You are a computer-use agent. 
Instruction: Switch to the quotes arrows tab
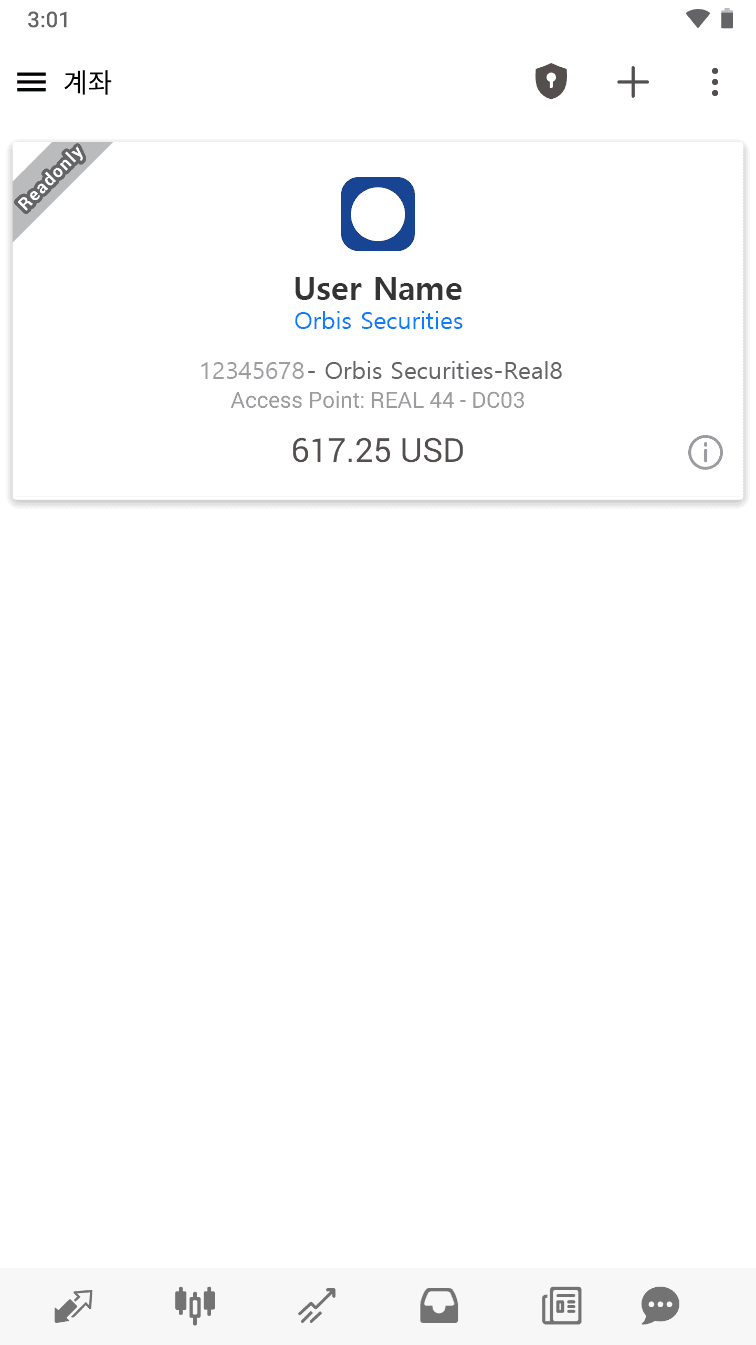coord(73,1305)
